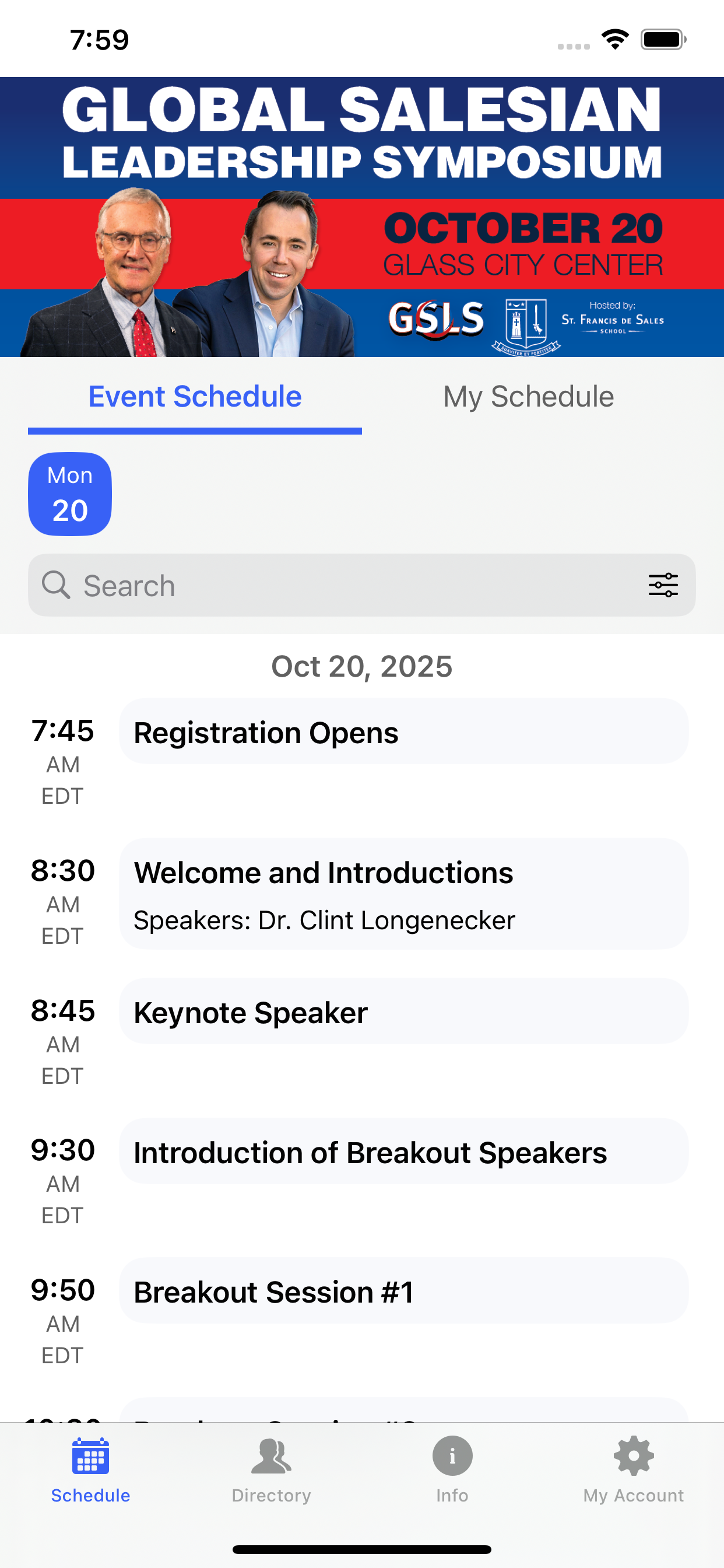Select the Mon 20 date chip
Image resolution: width=724 pixels, height=1568 pixels.
tap(70, 494)
